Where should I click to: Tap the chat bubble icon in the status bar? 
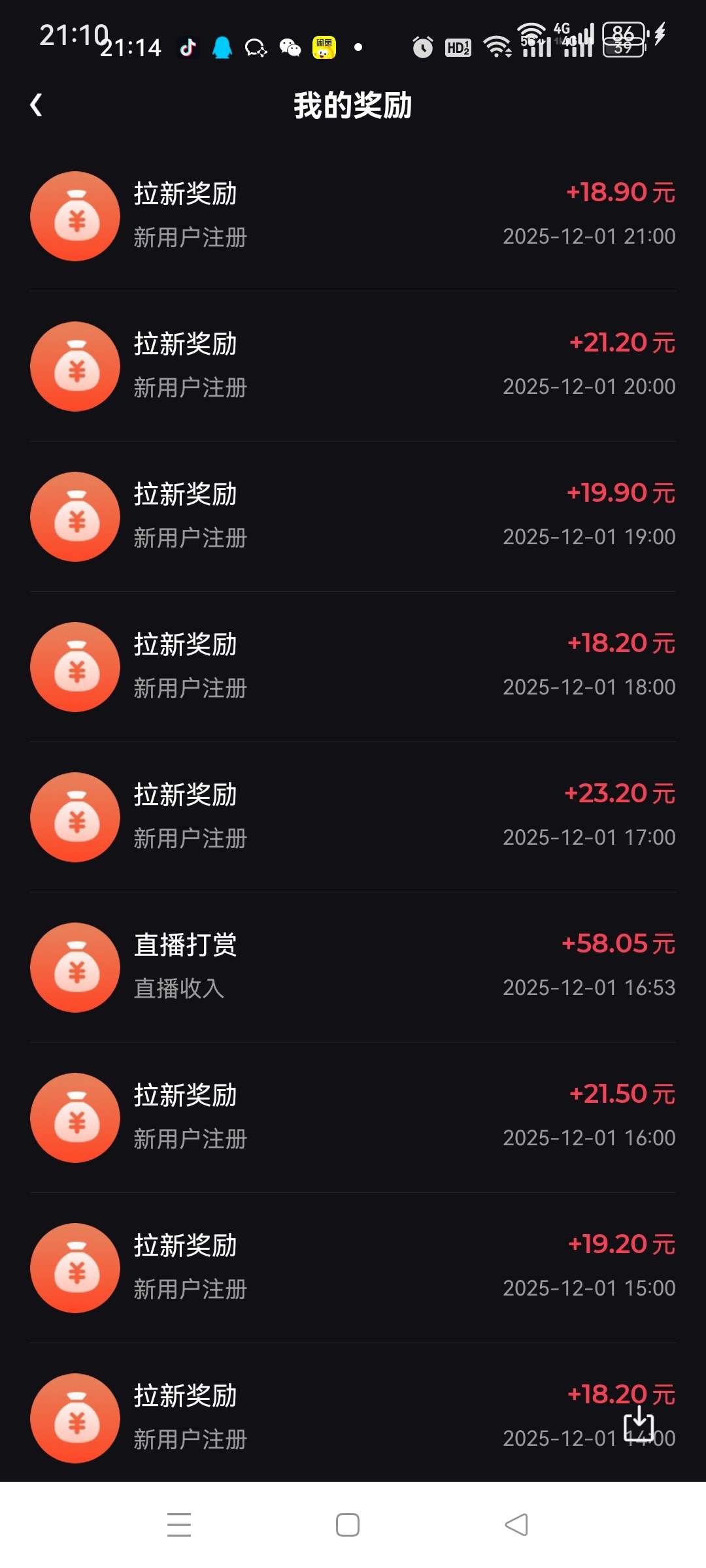click(x=256, y=48)
